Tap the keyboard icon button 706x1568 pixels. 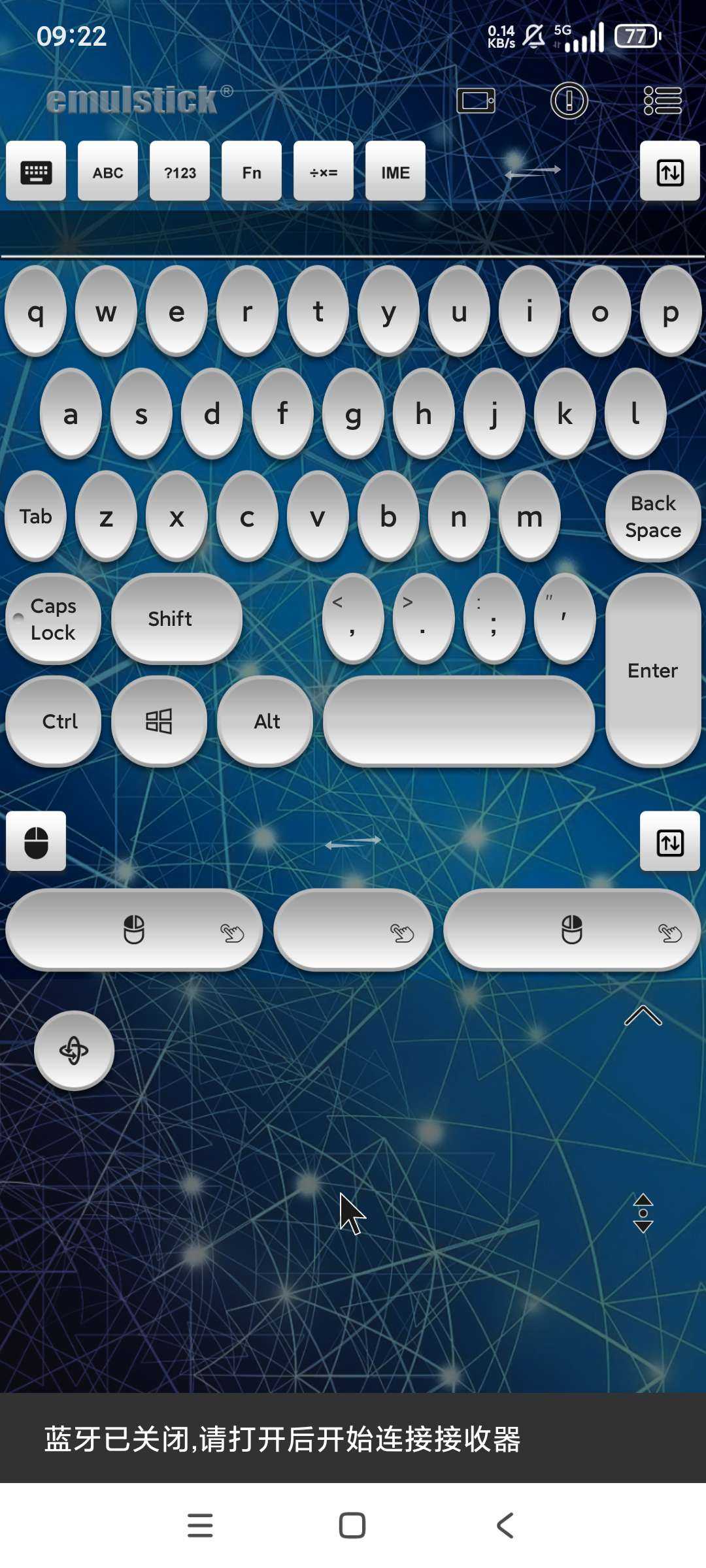(x=36, y=172)
